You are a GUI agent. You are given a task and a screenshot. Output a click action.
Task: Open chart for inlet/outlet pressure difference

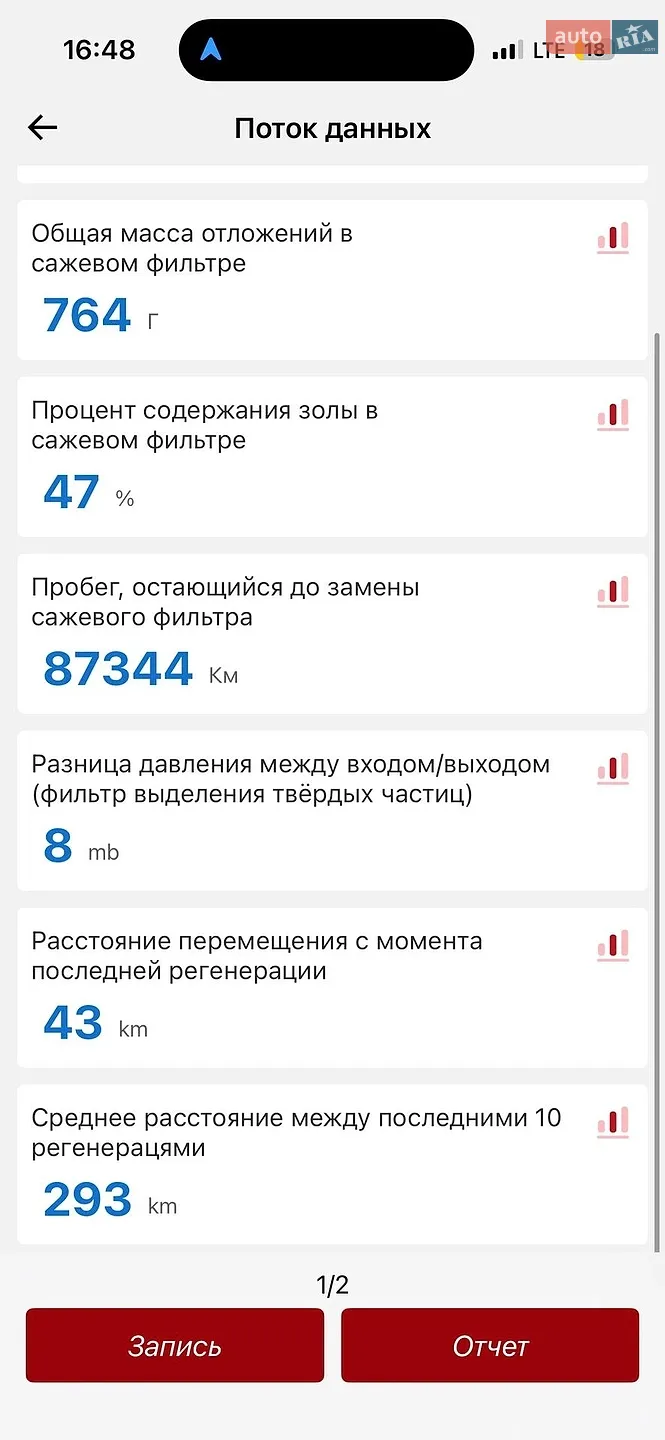pyautogui.click(x=613, y=769)
